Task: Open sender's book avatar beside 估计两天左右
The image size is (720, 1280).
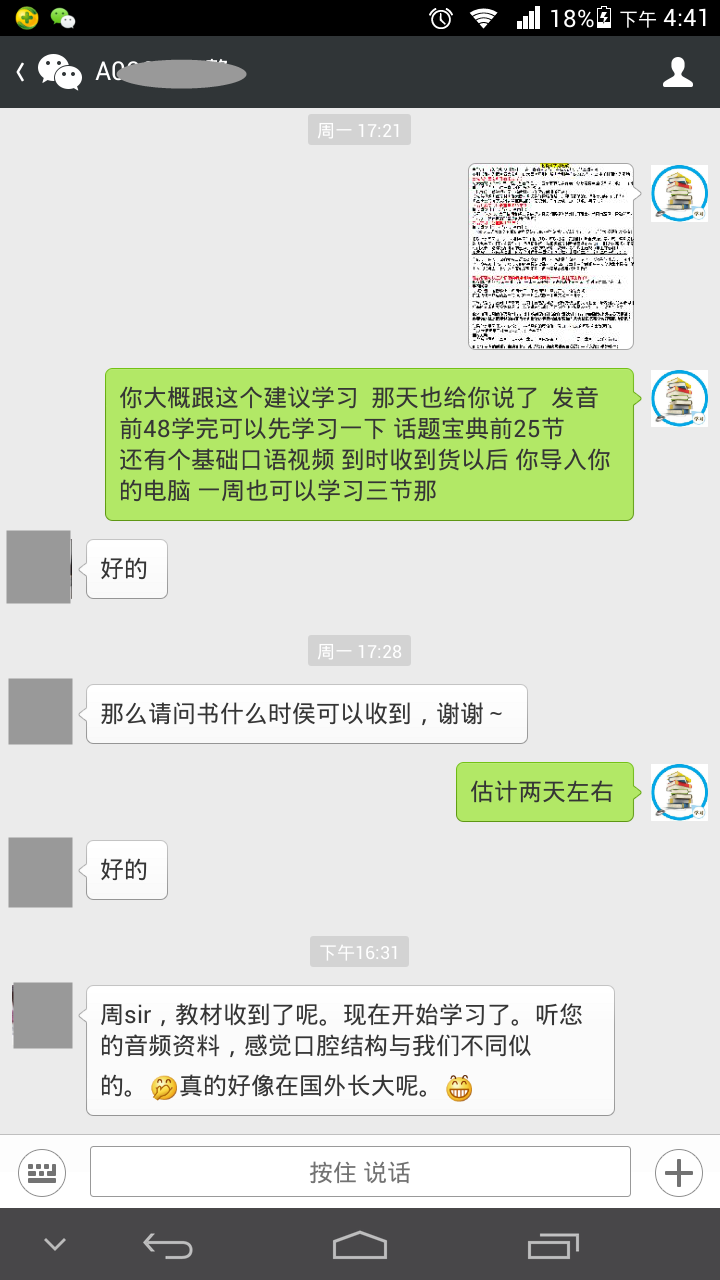Action: 679,792
